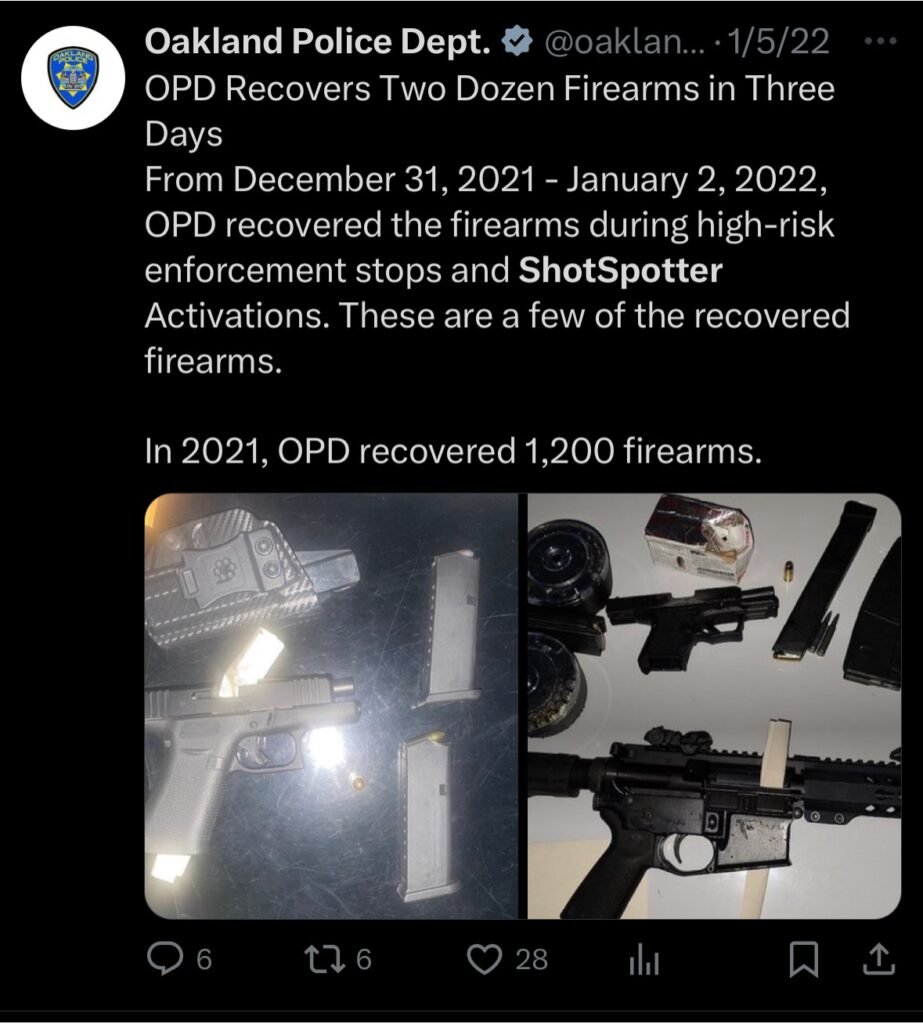Tap the Oakland Police Dept. account name
Screen dimensions: 923x1024
[x=320, y=41]
